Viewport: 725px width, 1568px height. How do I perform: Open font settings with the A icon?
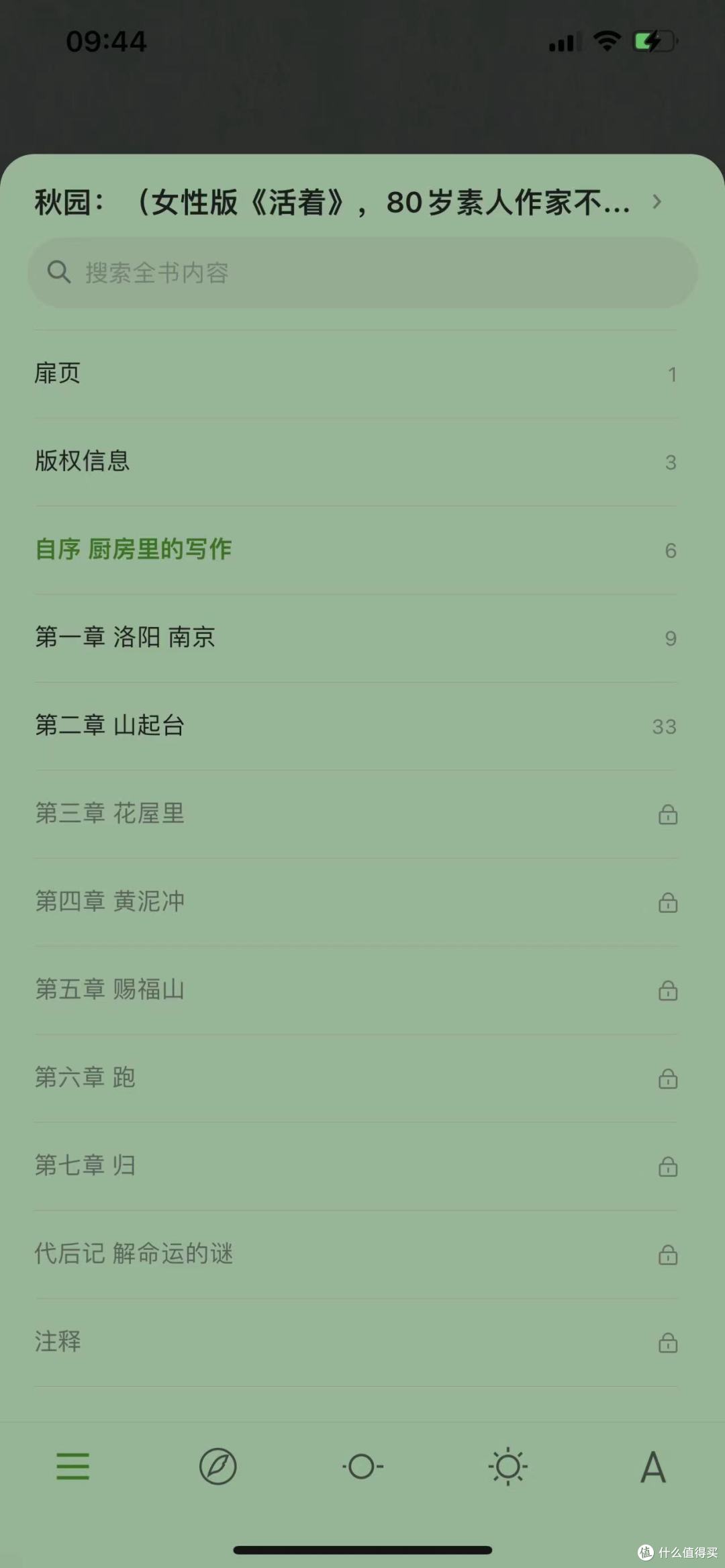pyautogui.click(x=652, y=1466)
